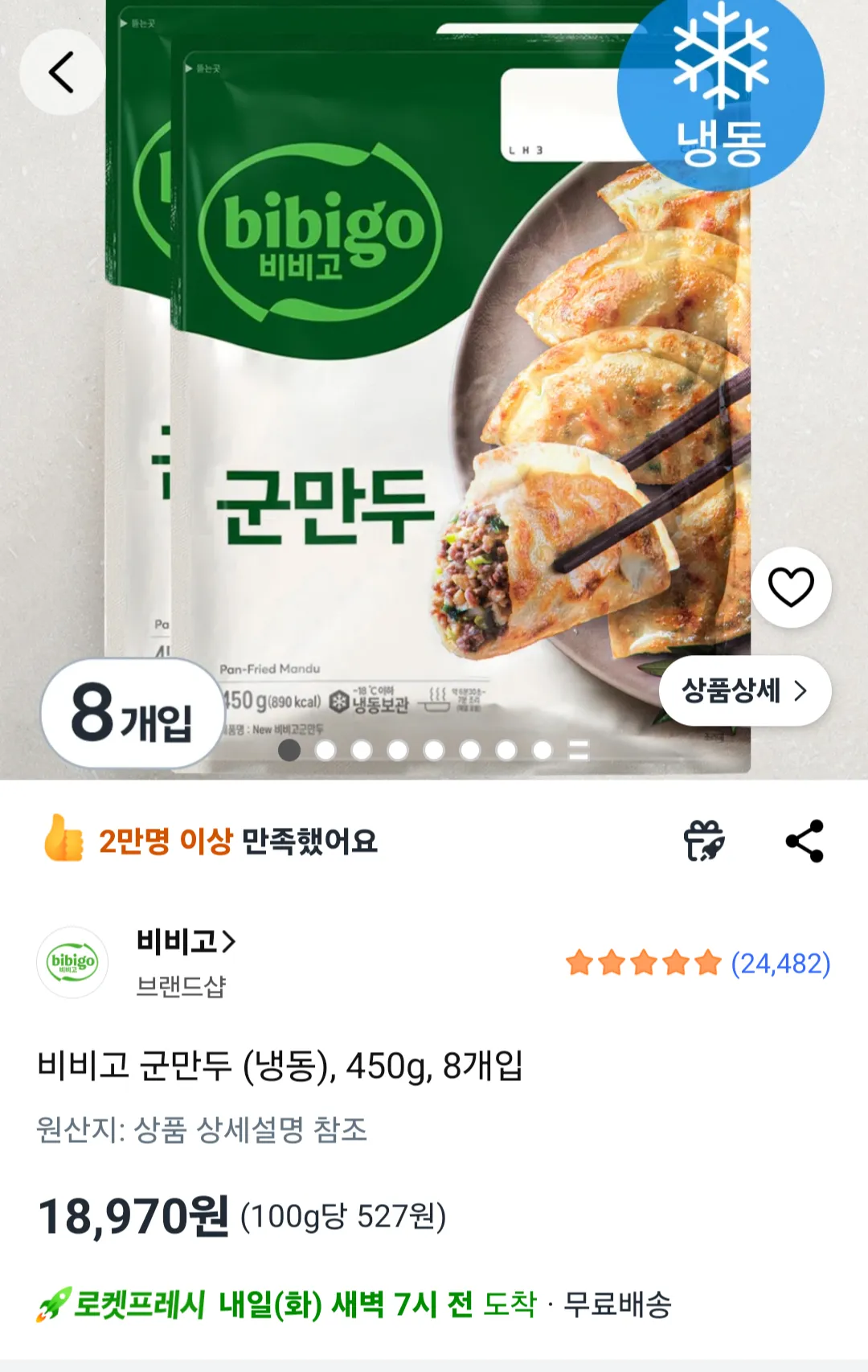Add this product to wishlist with heart
This screenshot has width=868, height=1372.
pos(791,588)
